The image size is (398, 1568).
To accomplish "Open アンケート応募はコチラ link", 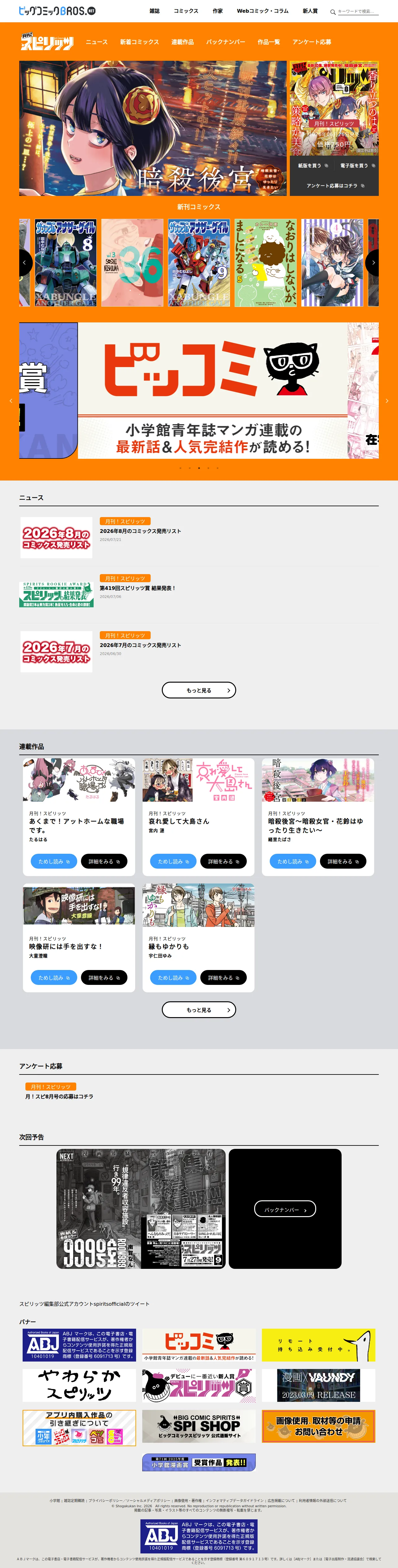I will tap(335, 186).
